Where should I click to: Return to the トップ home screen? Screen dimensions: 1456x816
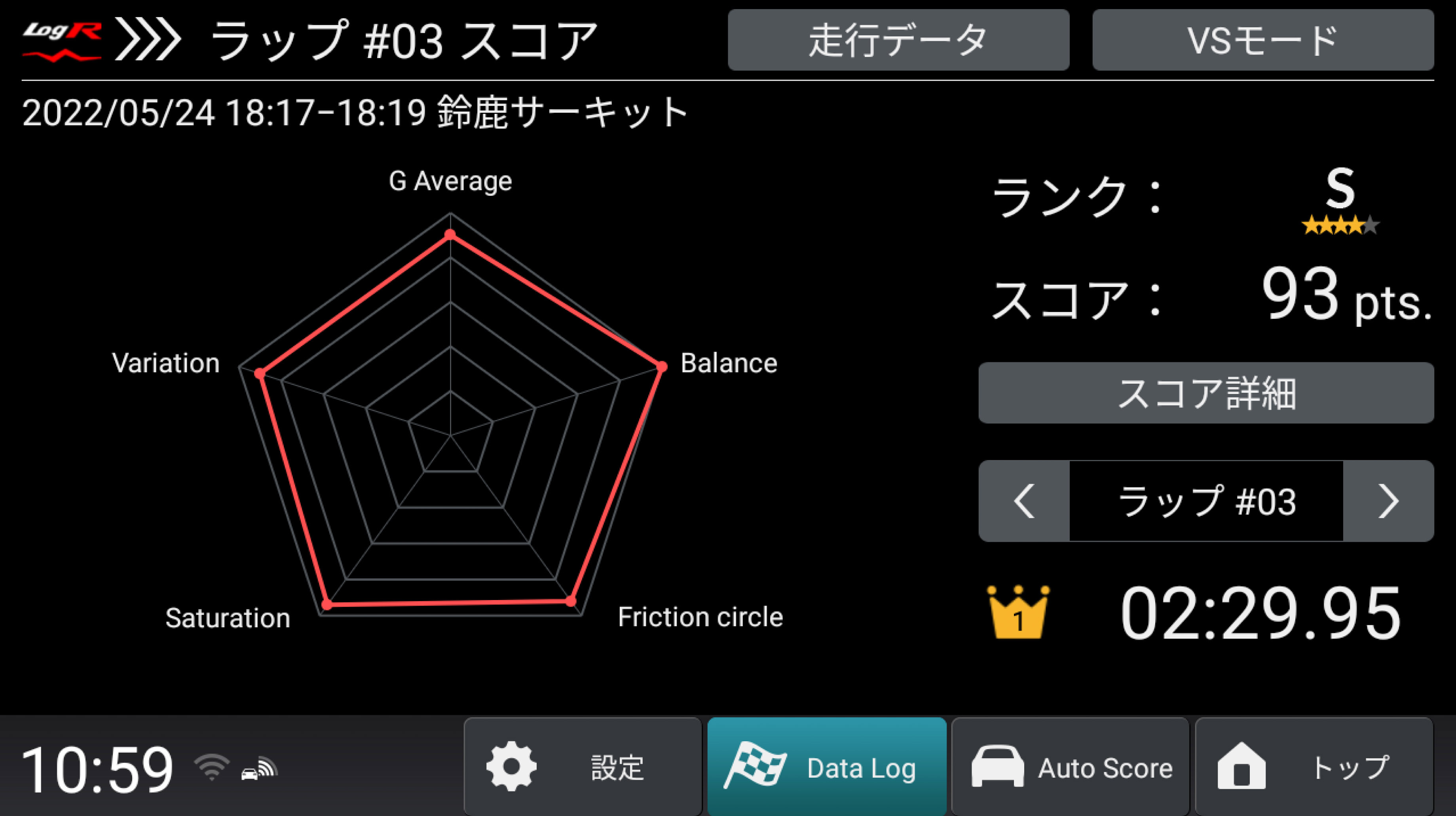1314,767
